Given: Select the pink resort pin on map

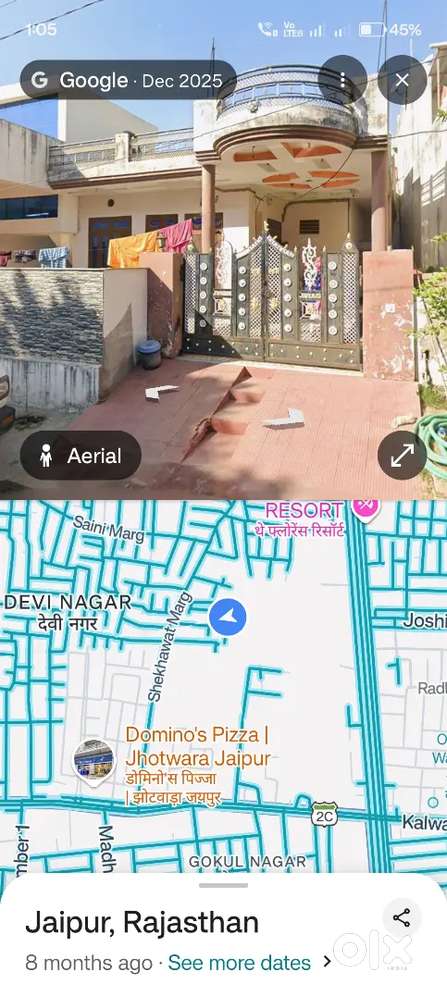Looking at the screenshot, I should (x=366, y=509).
